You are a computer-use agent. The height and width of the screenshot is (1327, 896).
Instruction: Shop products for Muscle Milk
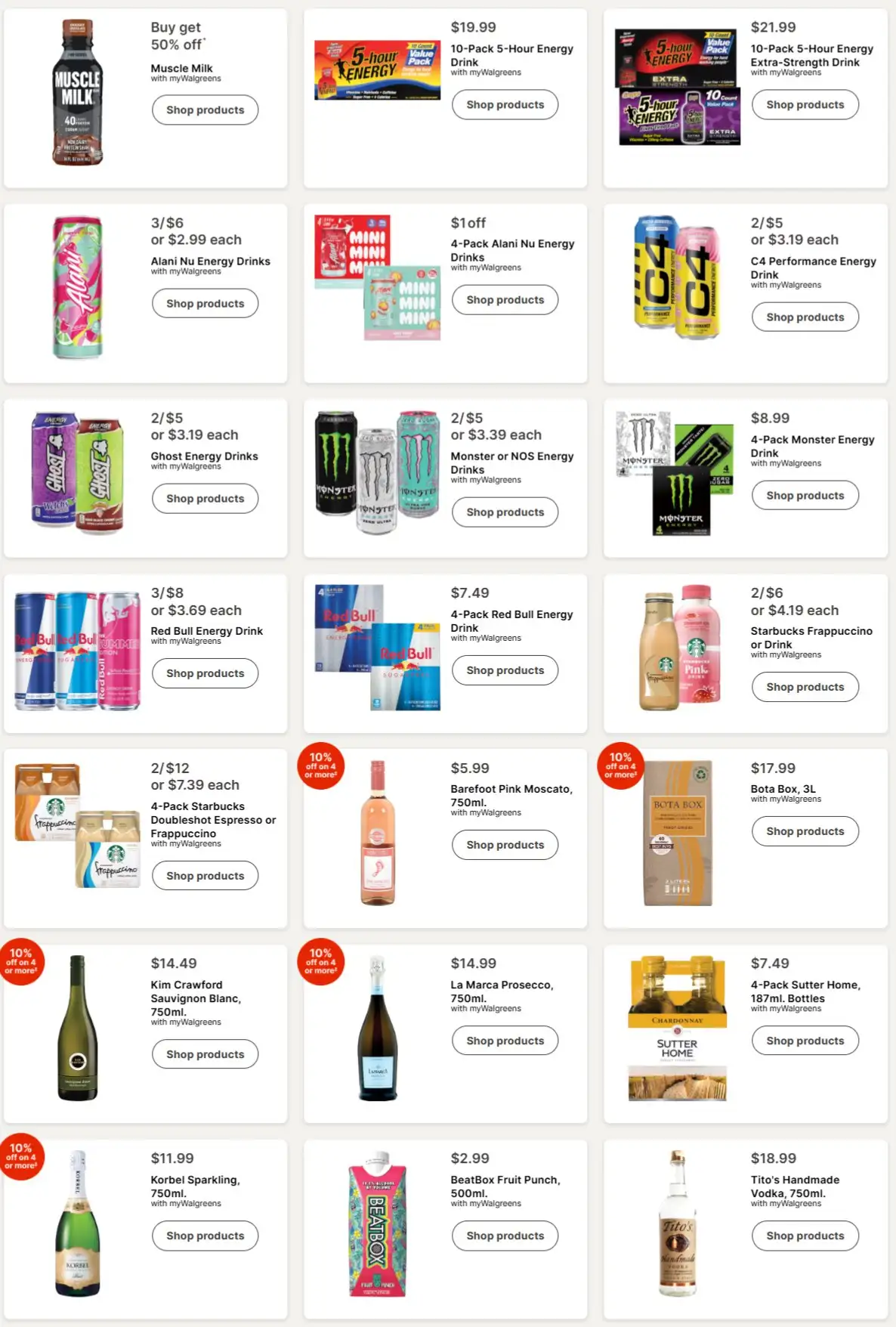(205, 110)
